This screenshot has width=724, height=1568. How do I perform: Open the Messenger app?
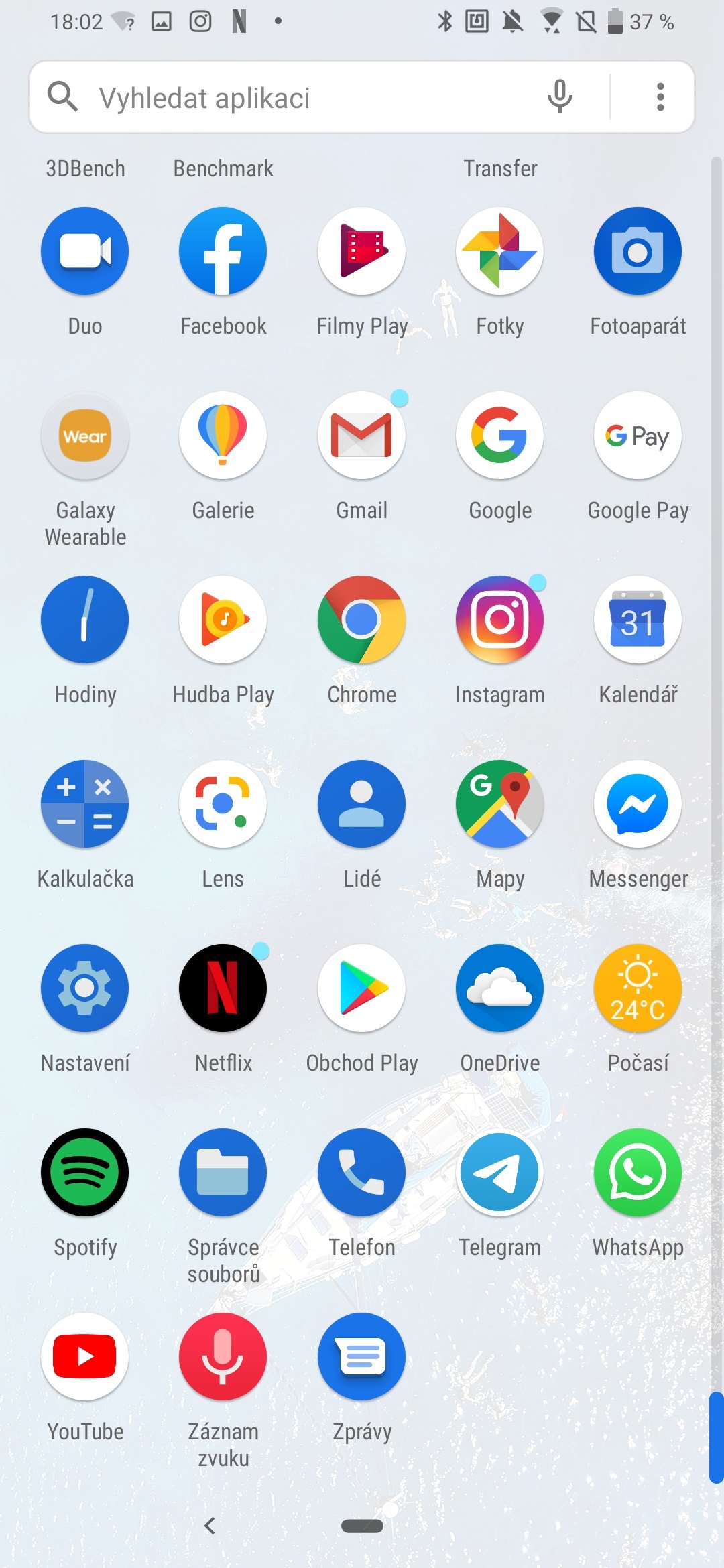pyautogui.click(x=638, y=804)
